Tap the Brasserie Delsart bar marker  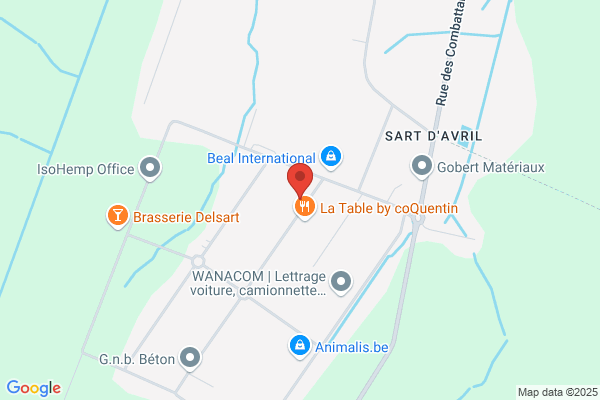(x=118, y=216)
